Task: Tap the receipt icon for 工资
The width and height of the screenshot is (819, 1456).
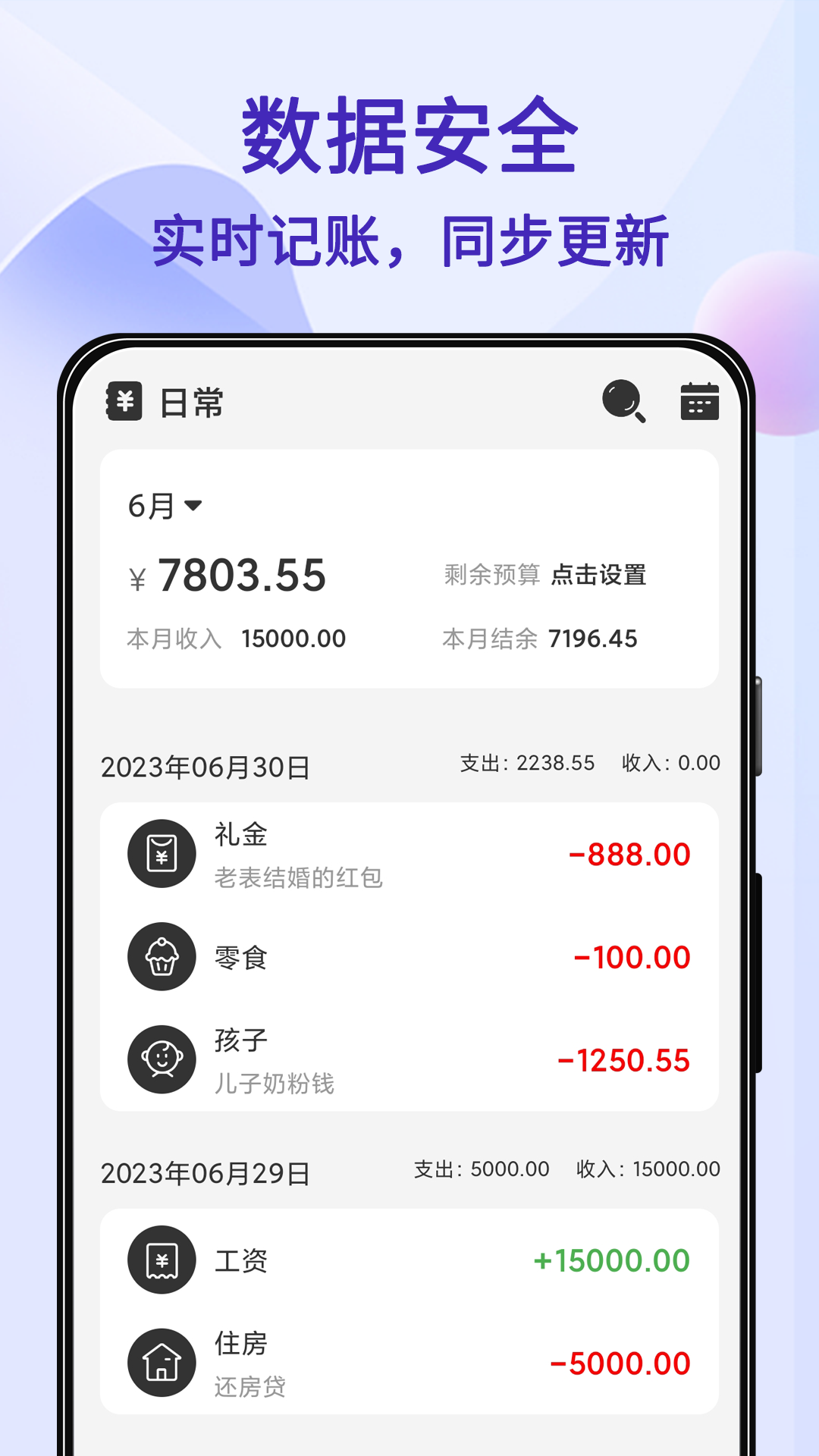Action: click(162, 1260)
